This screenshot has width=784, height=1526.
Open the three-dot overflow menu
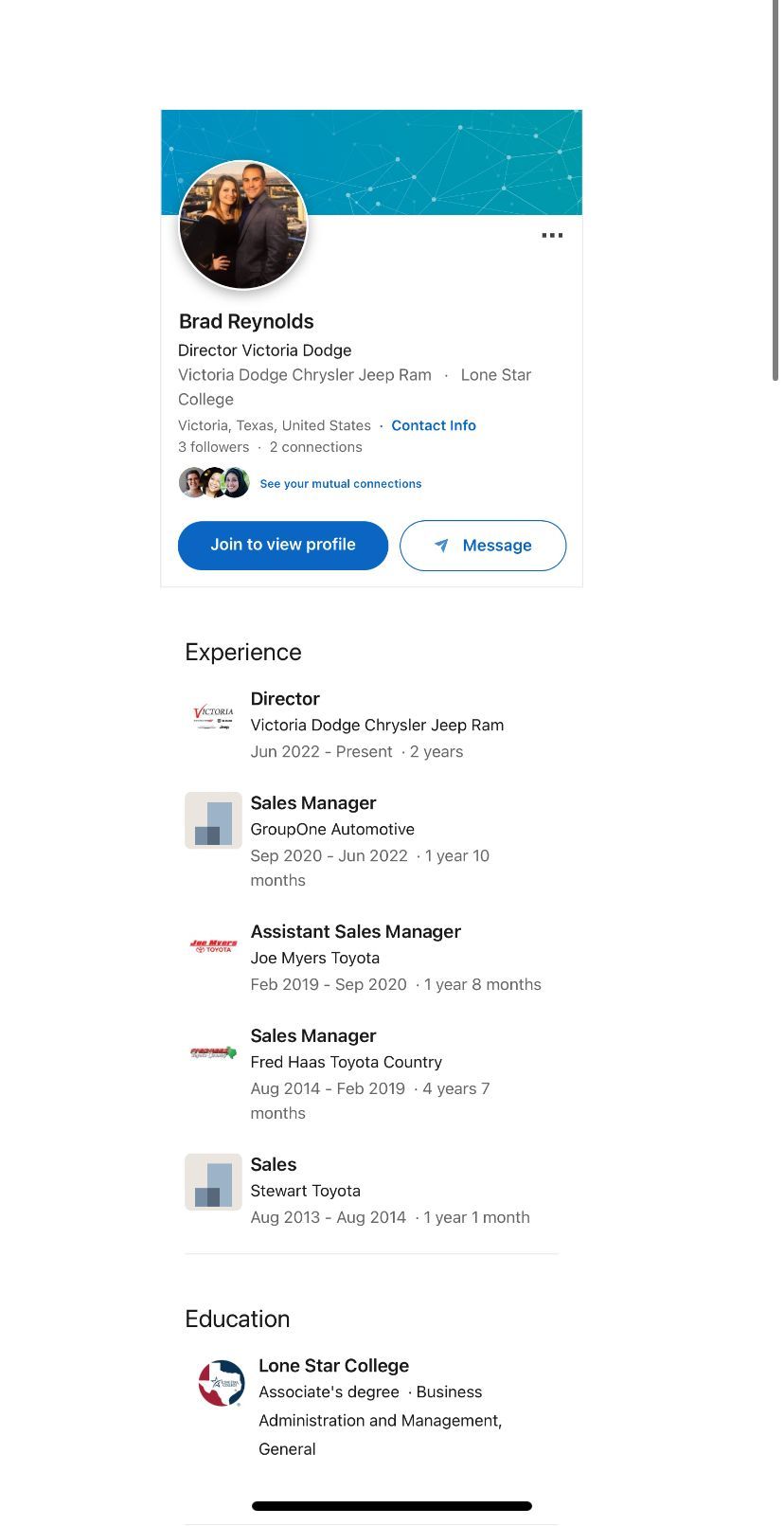552,236
